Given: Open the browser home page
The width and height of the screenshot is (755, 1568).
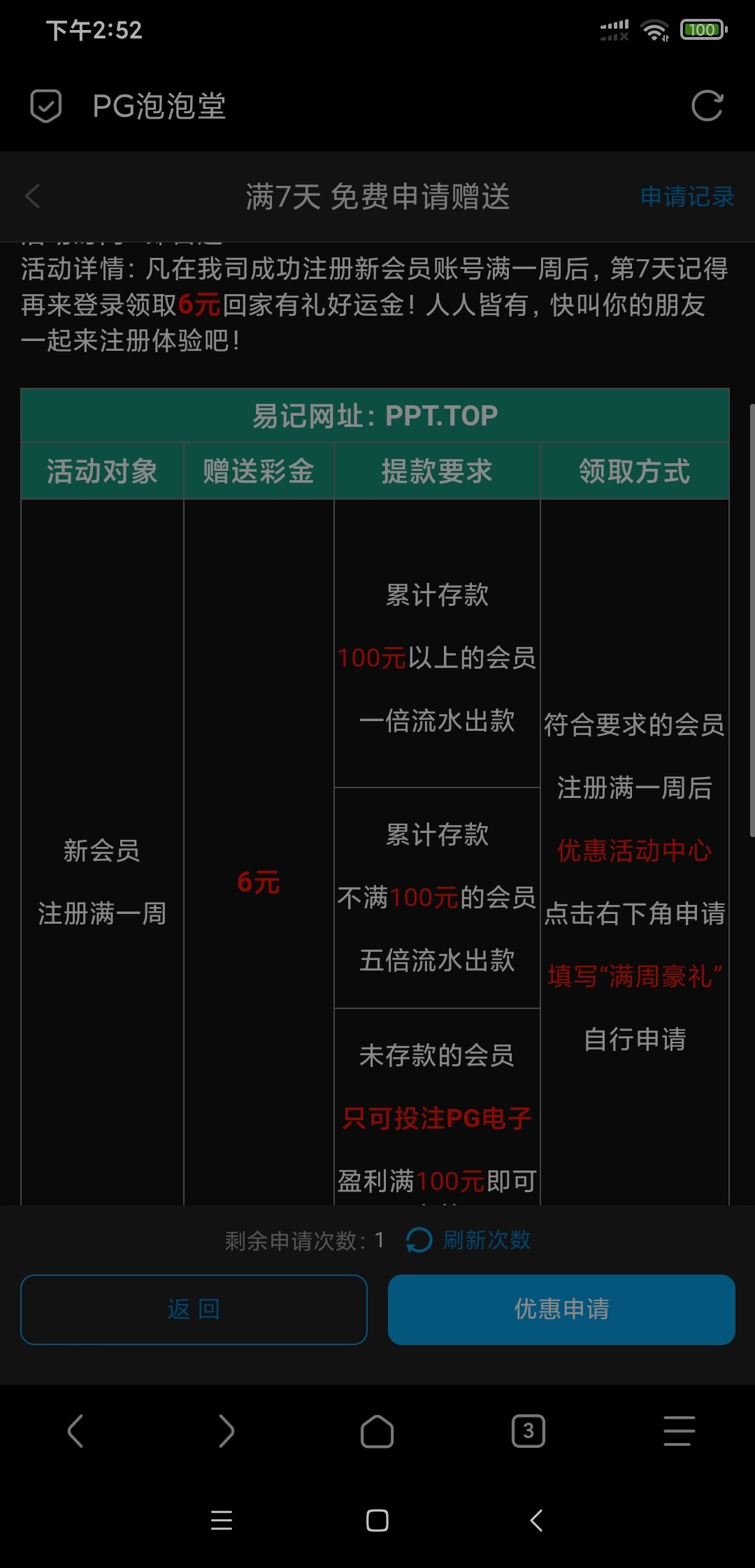Looking at the screenshot, I should click(377, 1430).
